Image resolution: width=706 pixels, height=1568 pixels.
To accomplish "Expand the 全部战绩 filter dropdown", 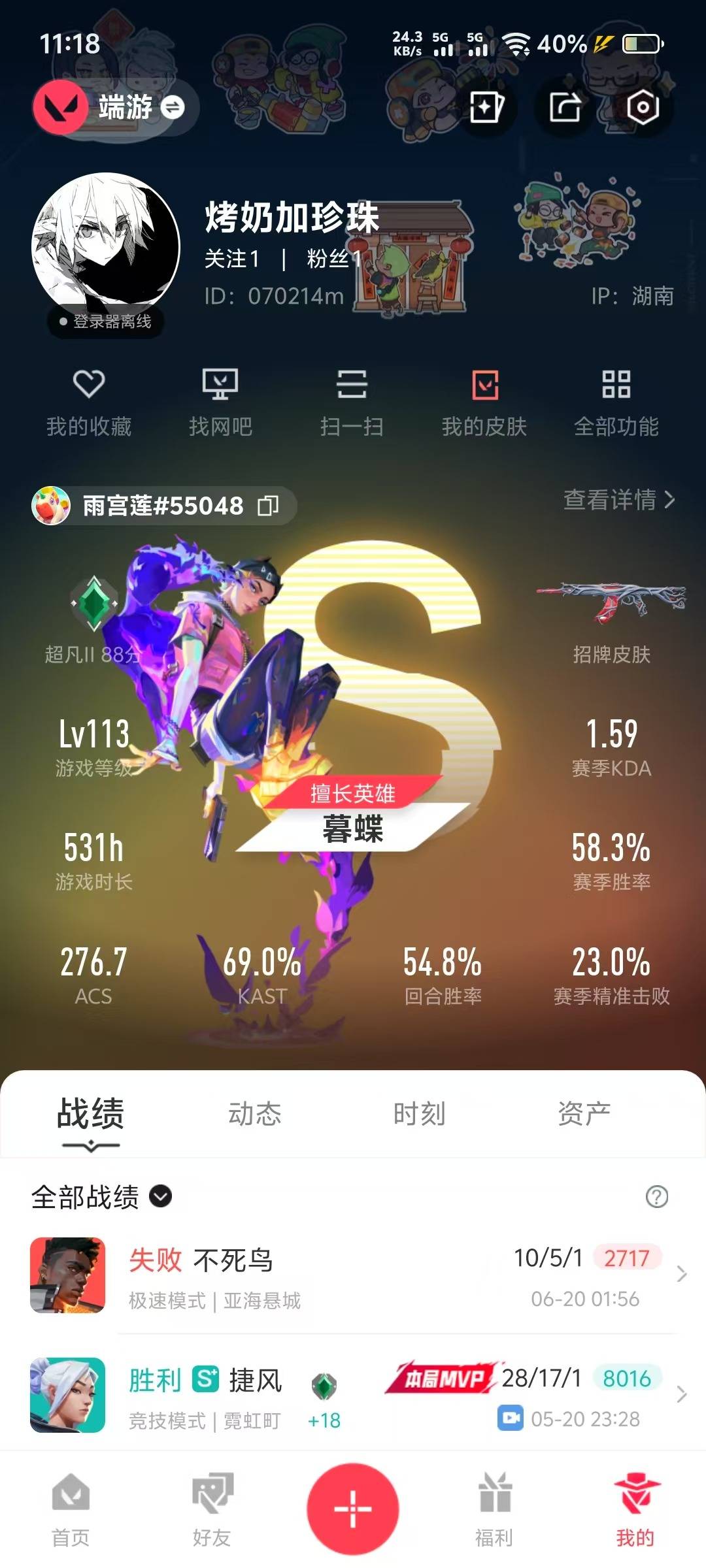I will pos(101,1197).
